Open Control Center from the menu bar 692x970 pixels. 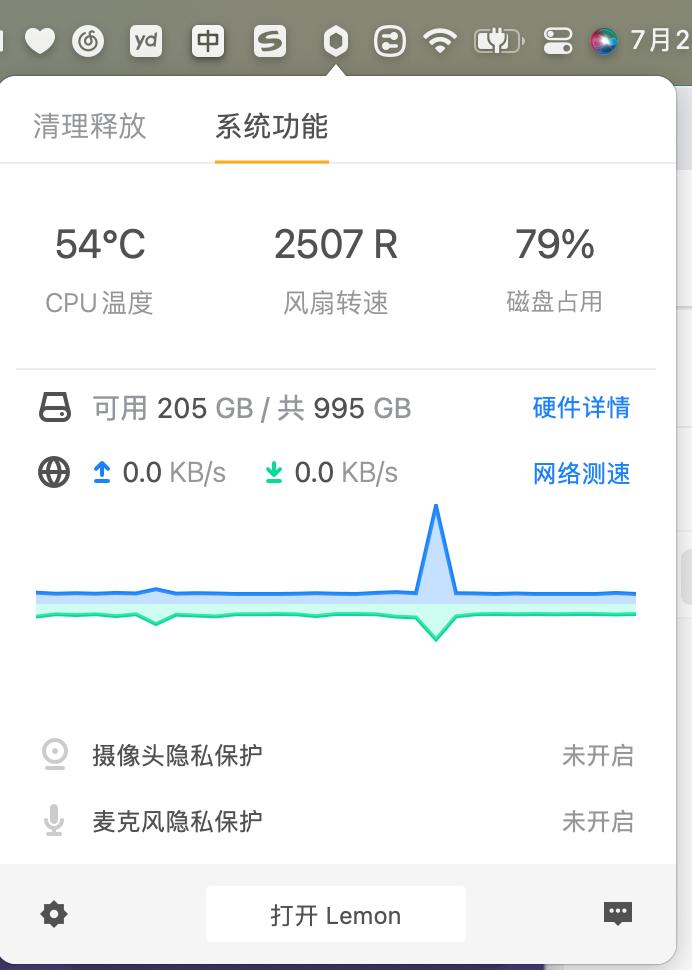pyautogui.click(x=557, y=41)
